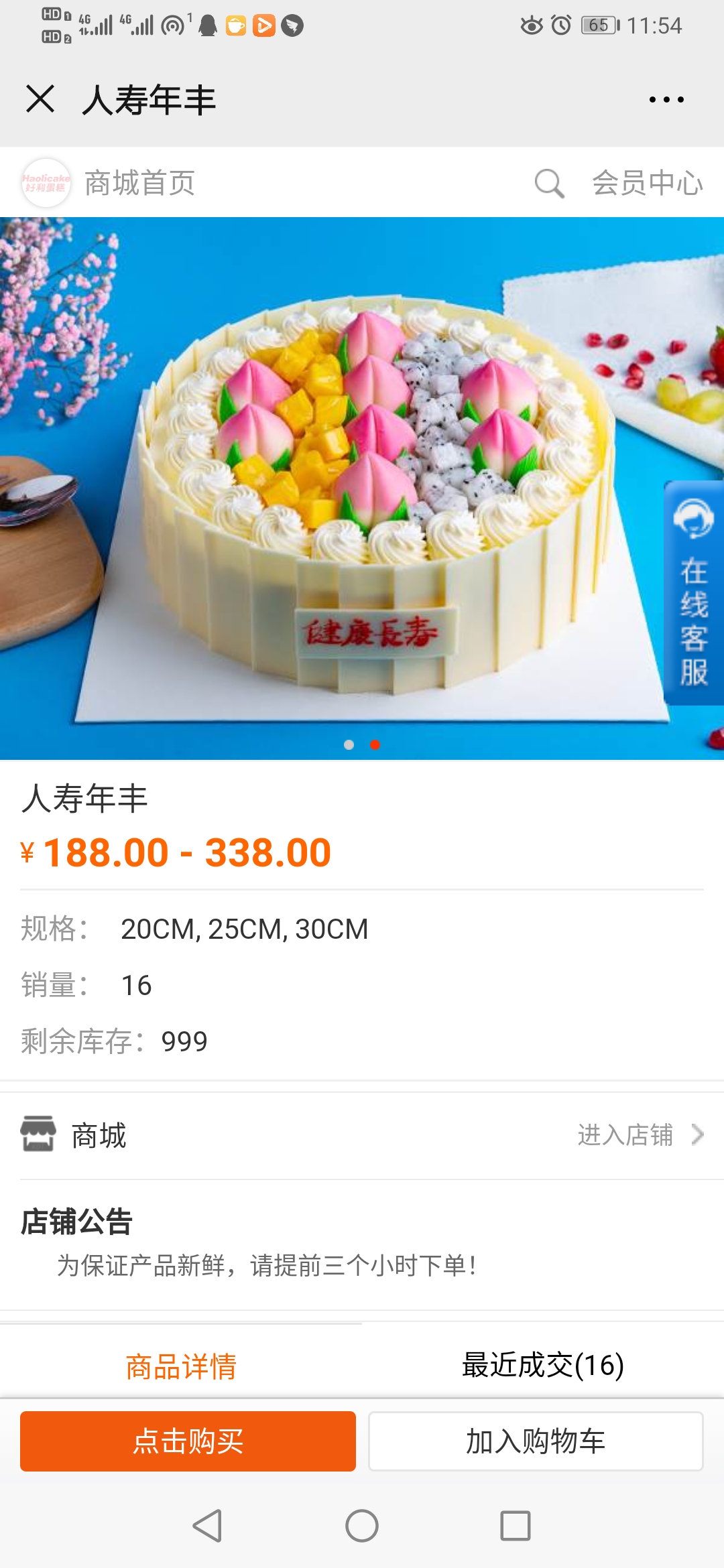Contact 在线客服 support
This screenshot has width=724, height=1568.
click(693, 593)
